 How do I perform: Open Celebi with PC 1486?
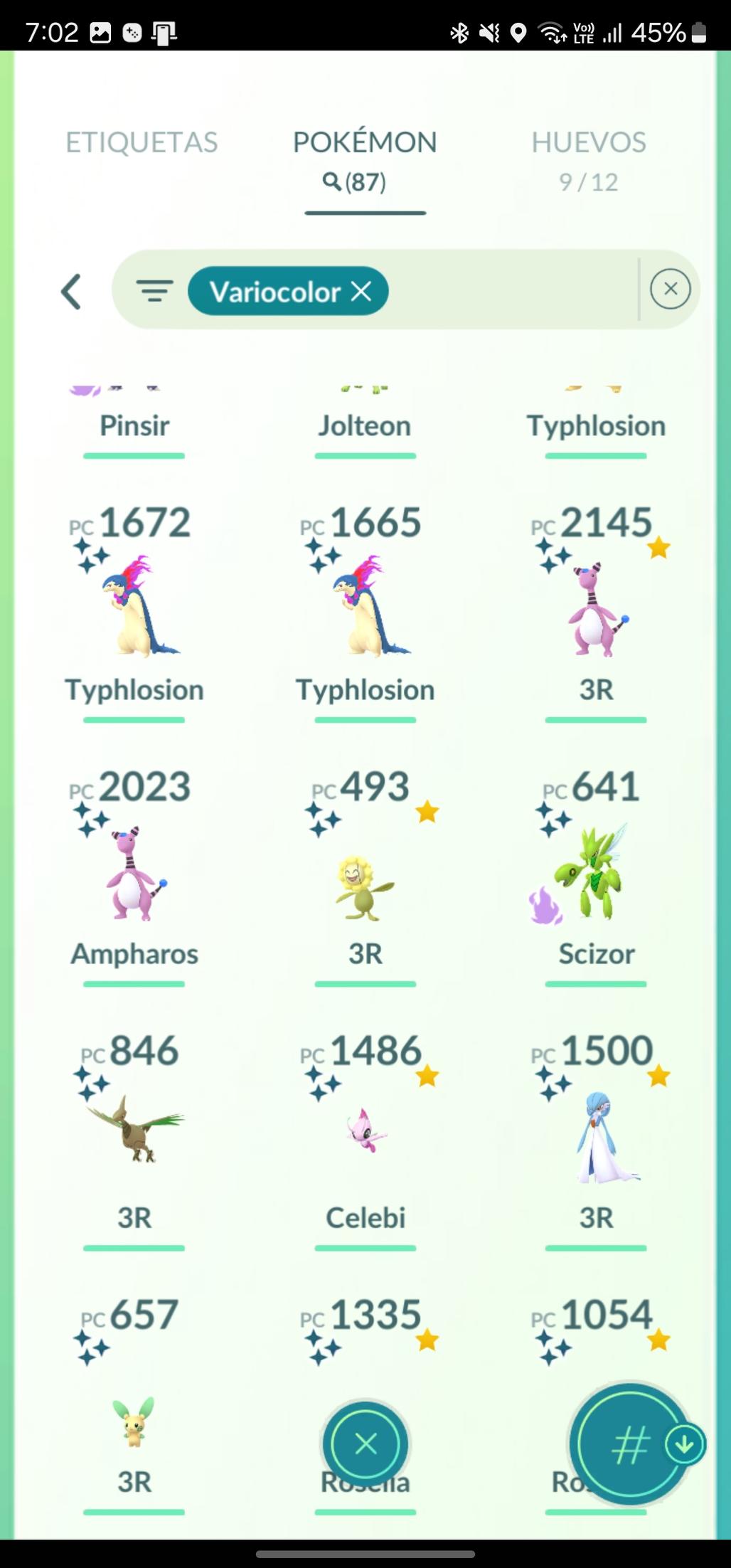tap(365, 1136)
